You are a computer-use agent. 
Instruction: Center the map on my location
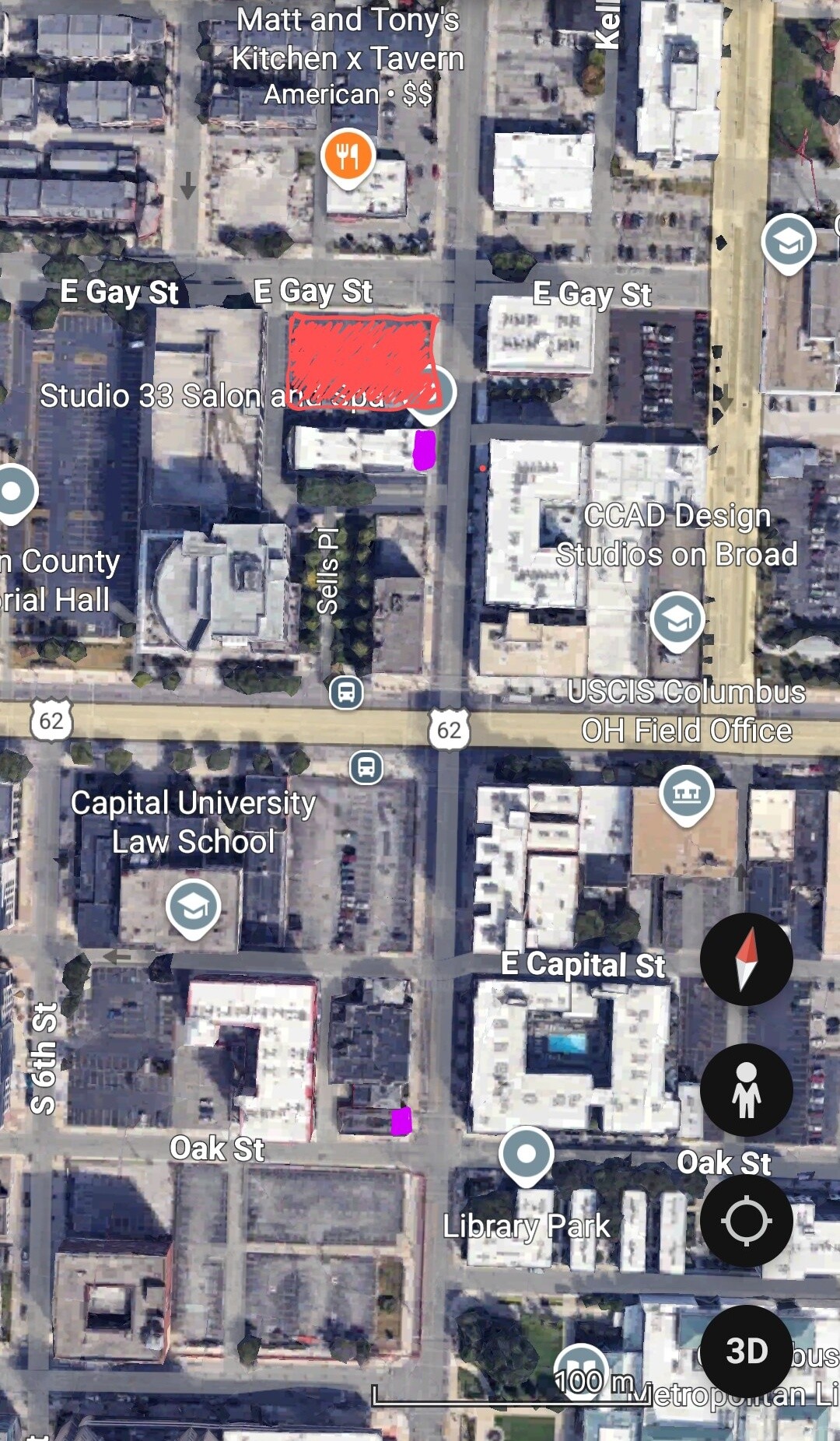click(746, 1221)
